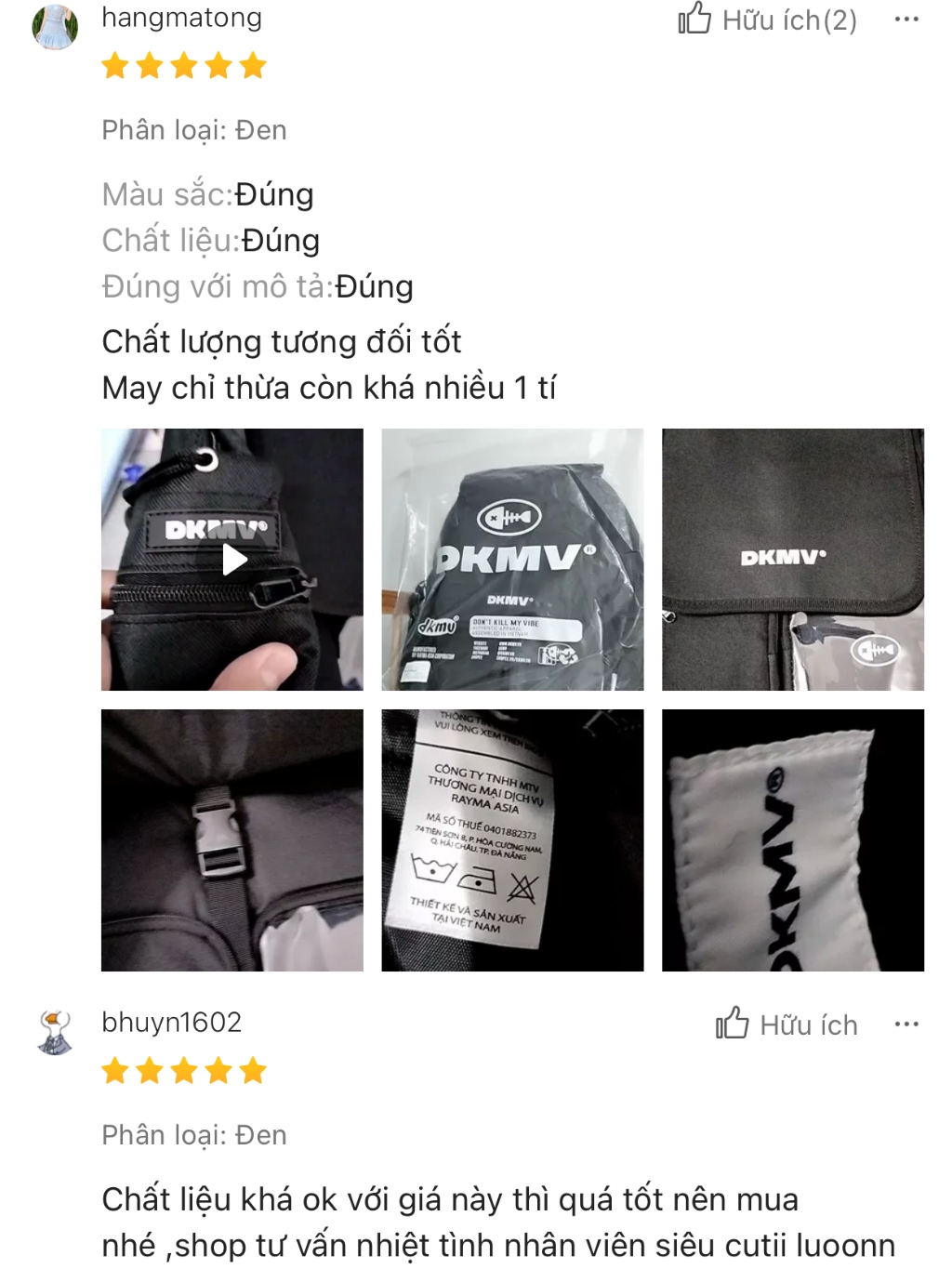View bhuyn1602's profile avatar

coord(55,1032)
